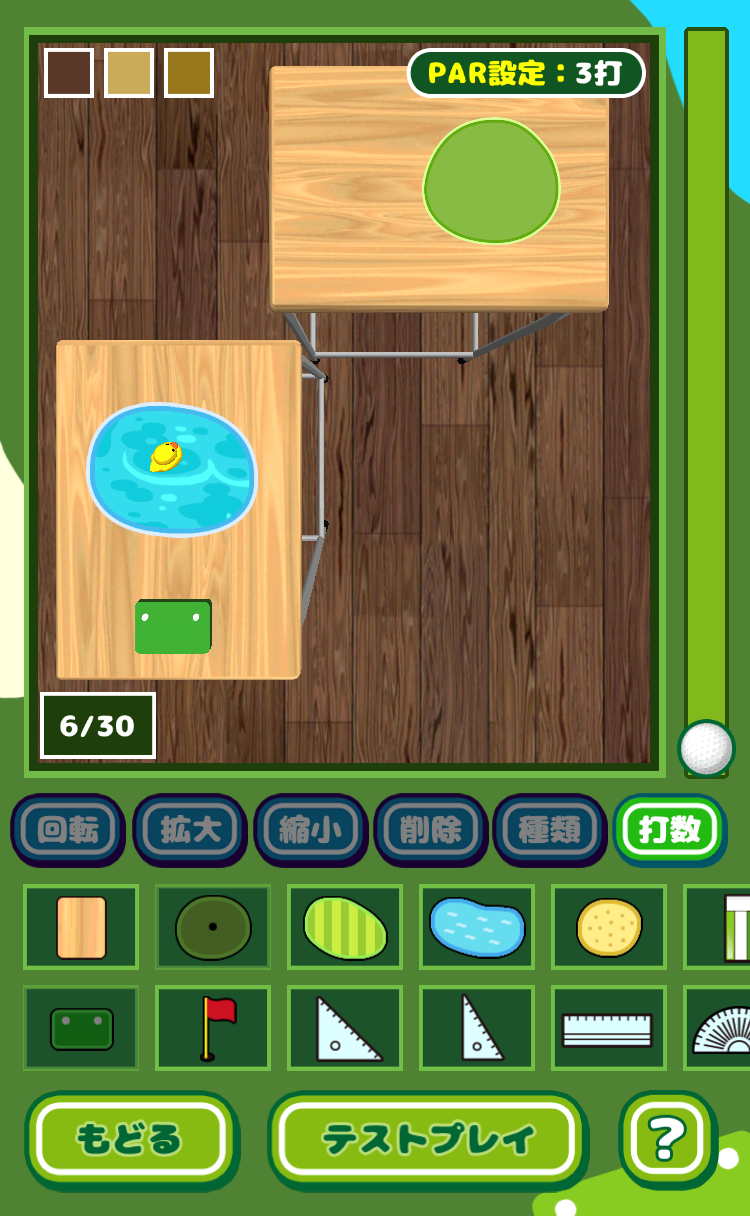750x1216 pixels.
Task: Pick the red flag item
Action: coord(213,1028)
